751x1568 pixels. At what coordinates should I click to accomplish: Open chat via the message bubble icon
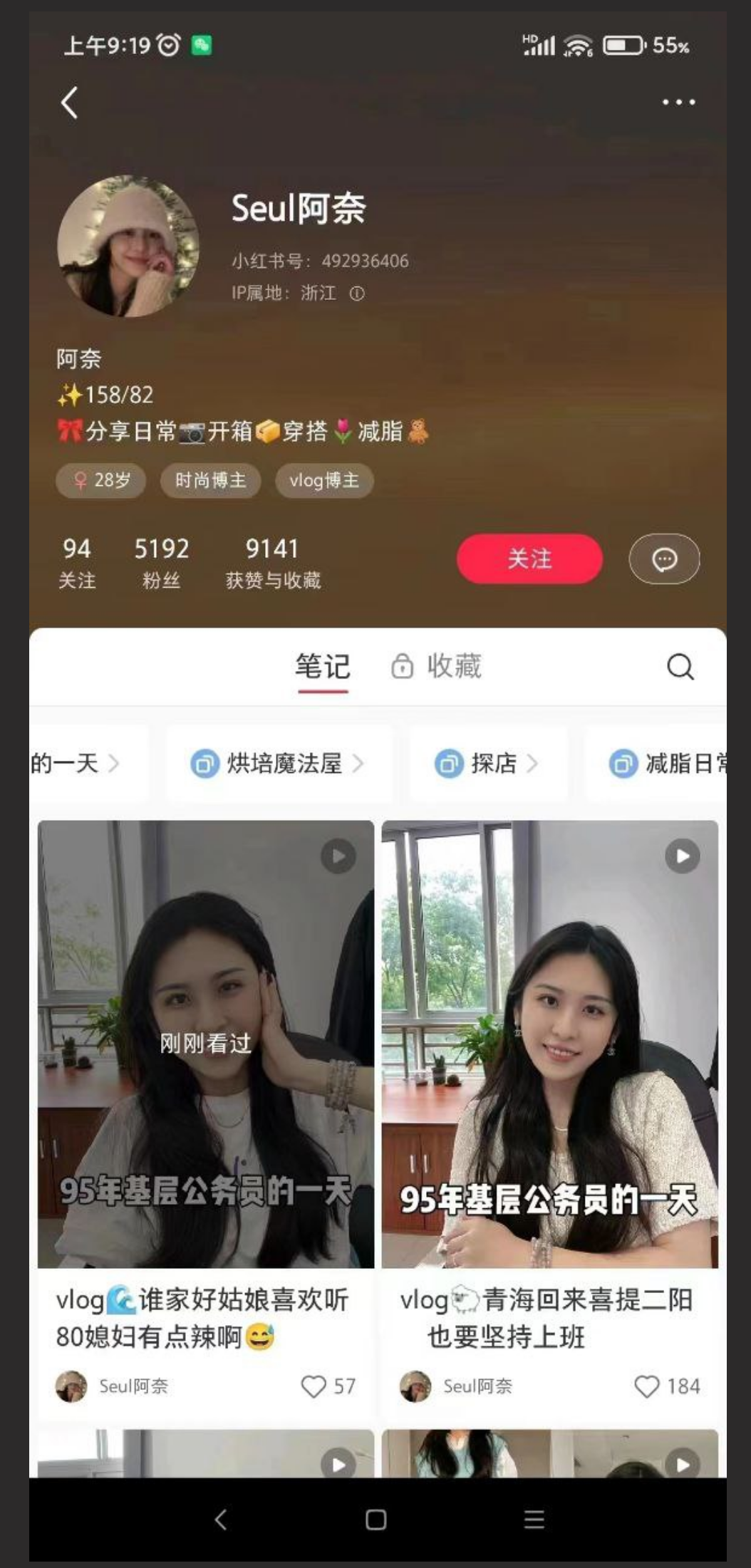coord(664,559)
